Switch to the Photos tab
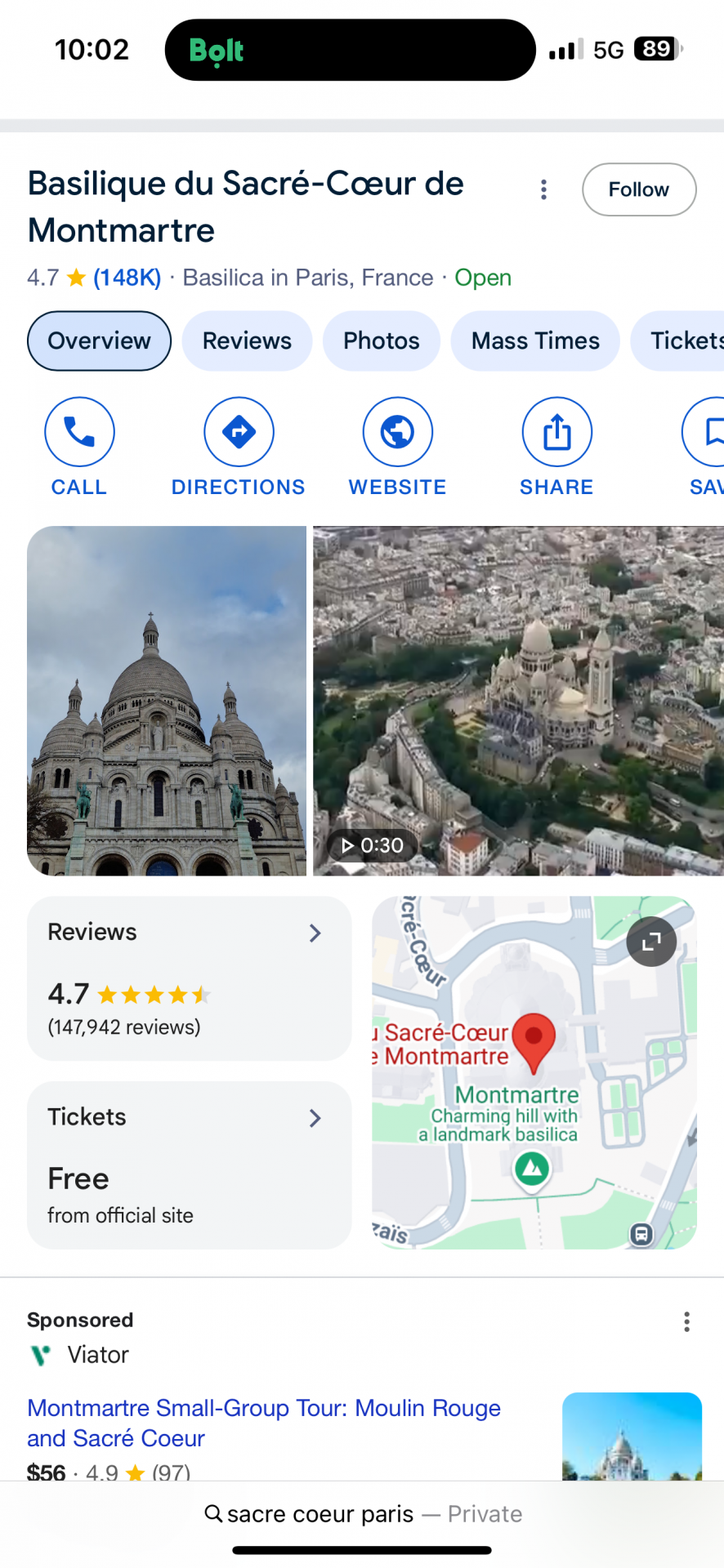Screen dimensions: 724x1568 [381, 341]
